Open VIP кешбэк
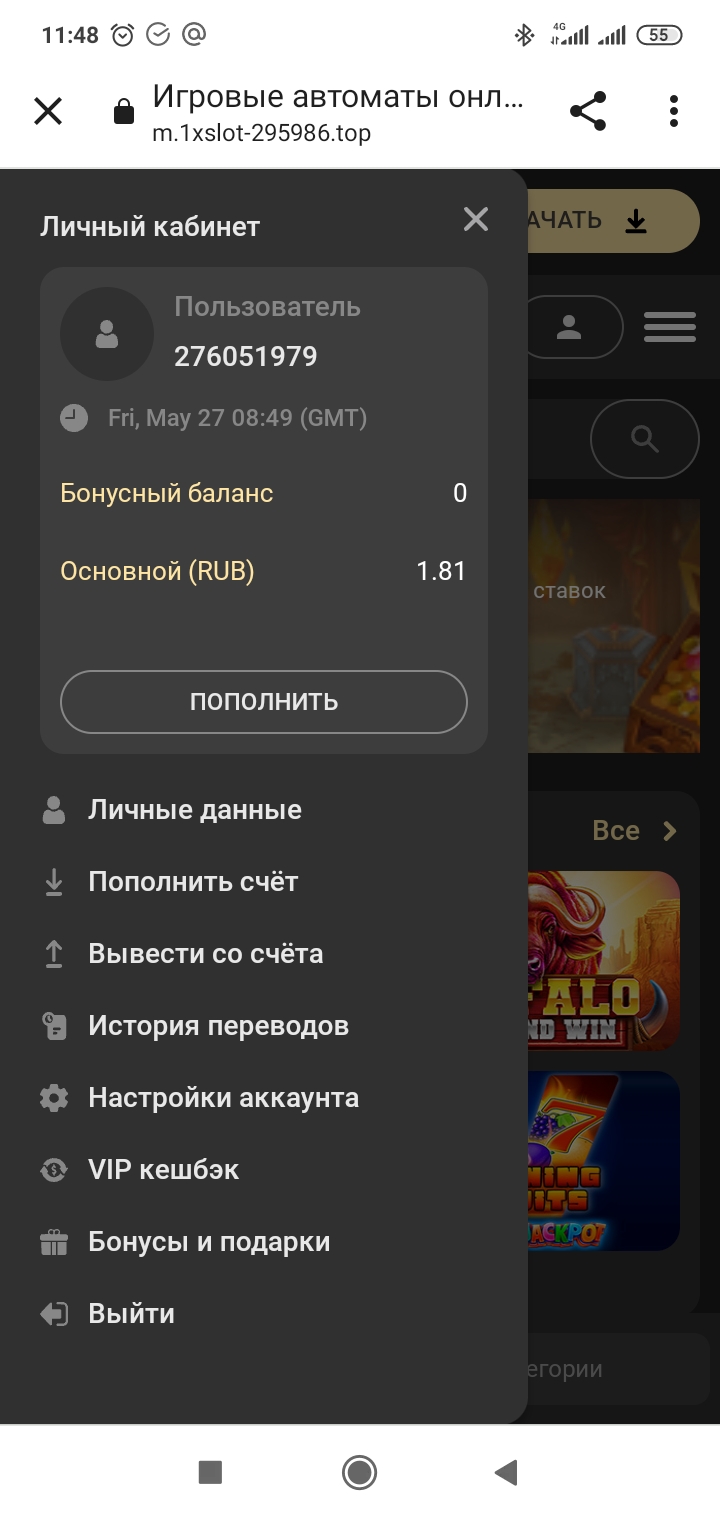Screen dimensions: 720x1520 pos(163,1170)
